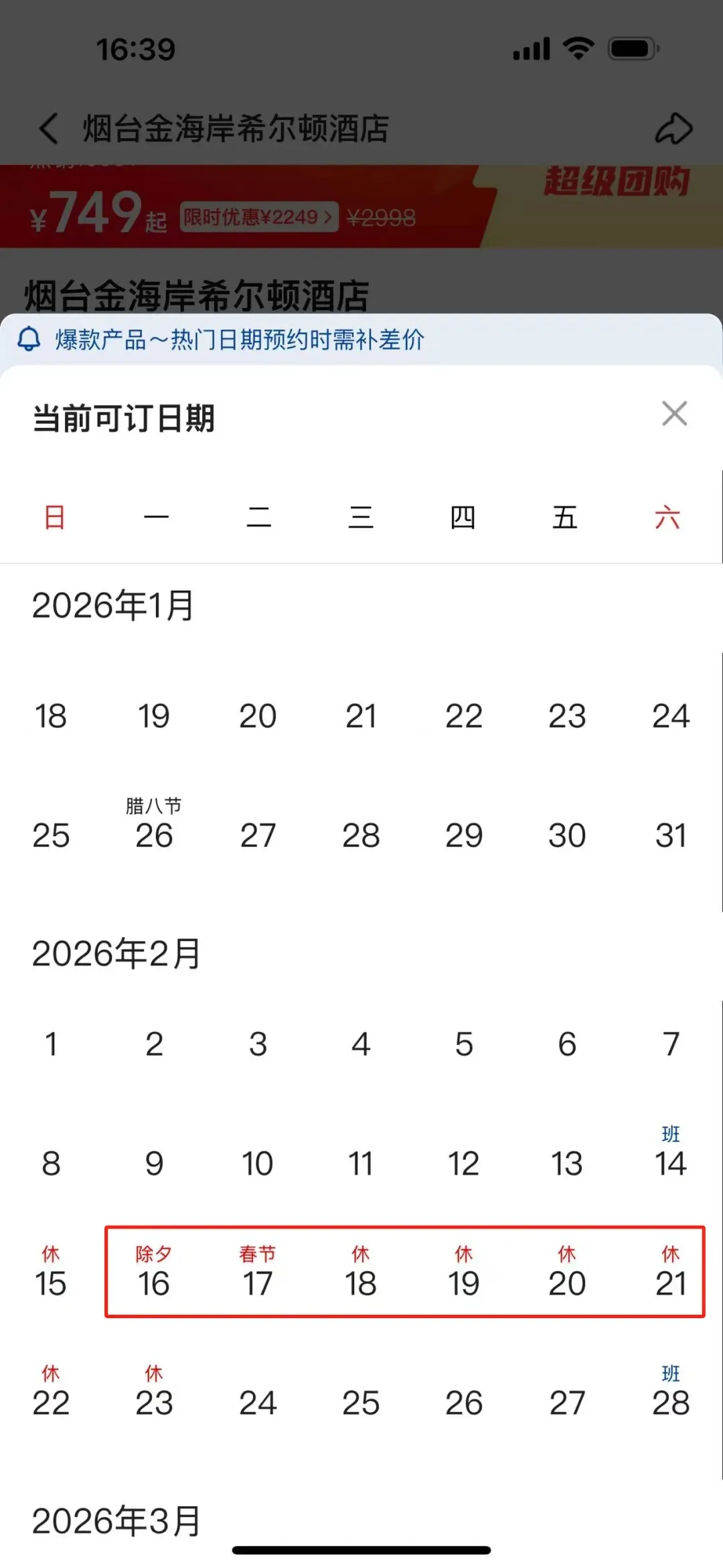Go back from the hotel page
The image size is (723, 1568).
coord(49,128)
